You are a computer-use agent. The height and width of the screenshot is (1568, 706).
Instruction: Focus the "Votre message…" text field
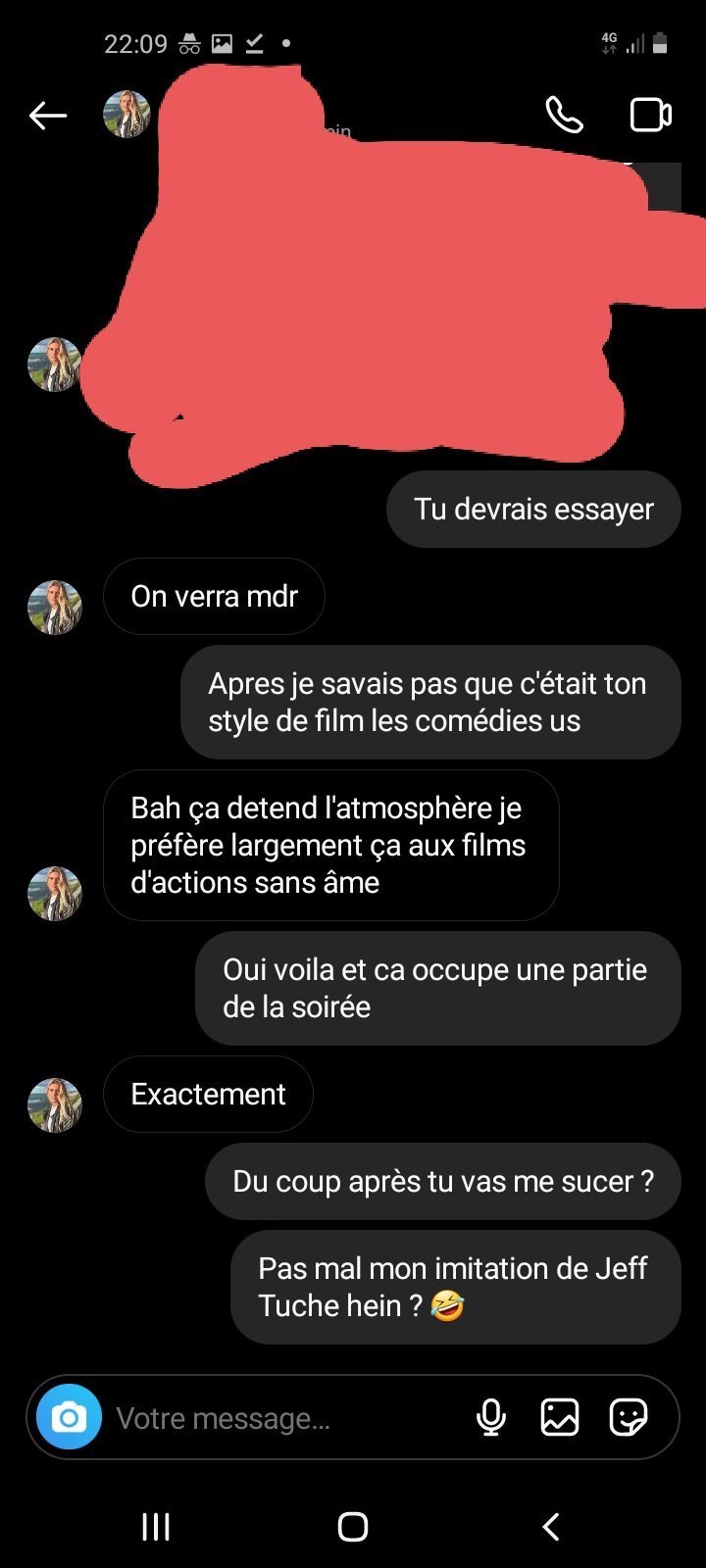[284, 1418]
